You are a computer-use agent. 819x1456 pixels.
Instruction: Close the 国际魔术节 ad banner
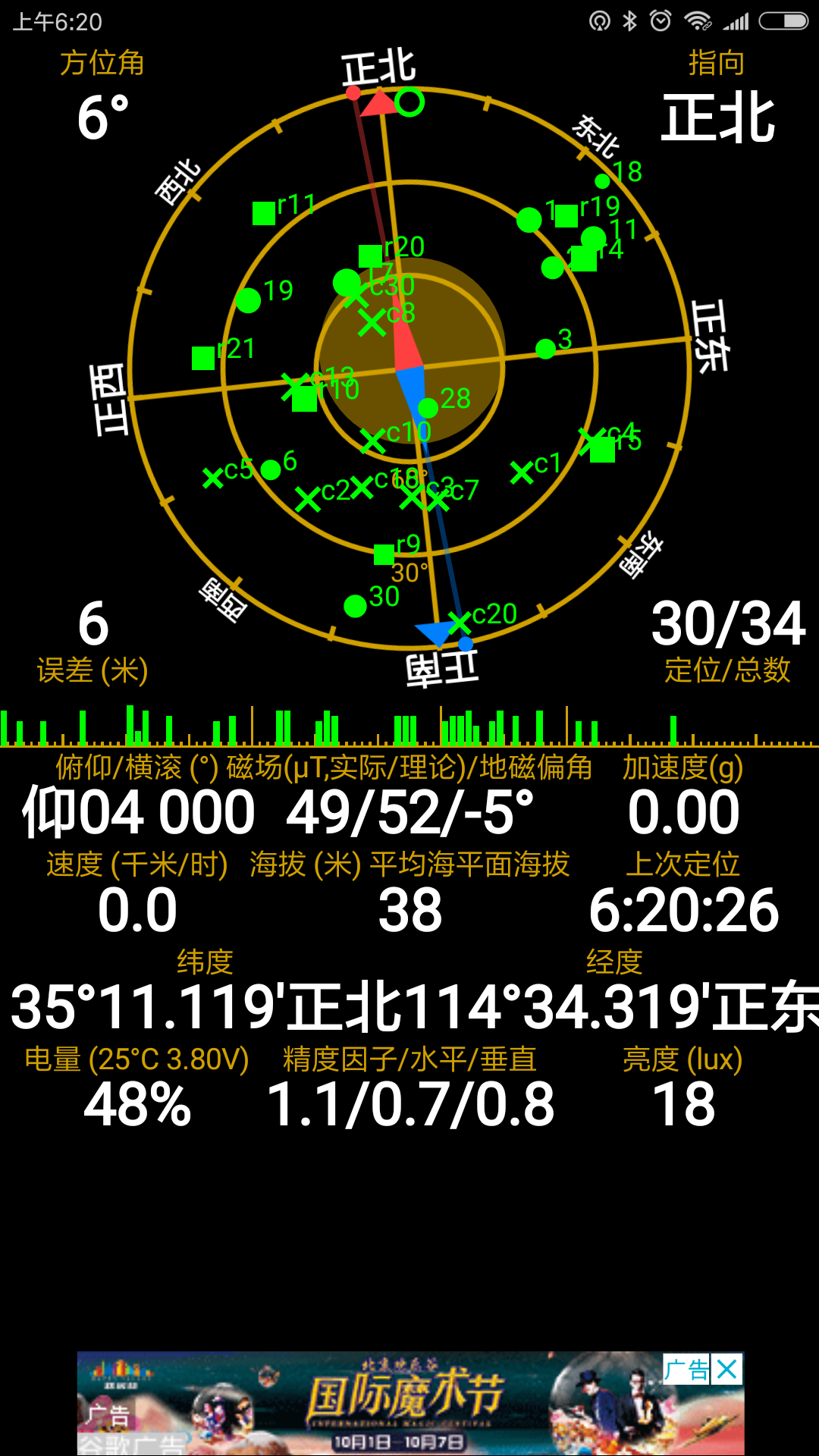(x=726, y=1370)
